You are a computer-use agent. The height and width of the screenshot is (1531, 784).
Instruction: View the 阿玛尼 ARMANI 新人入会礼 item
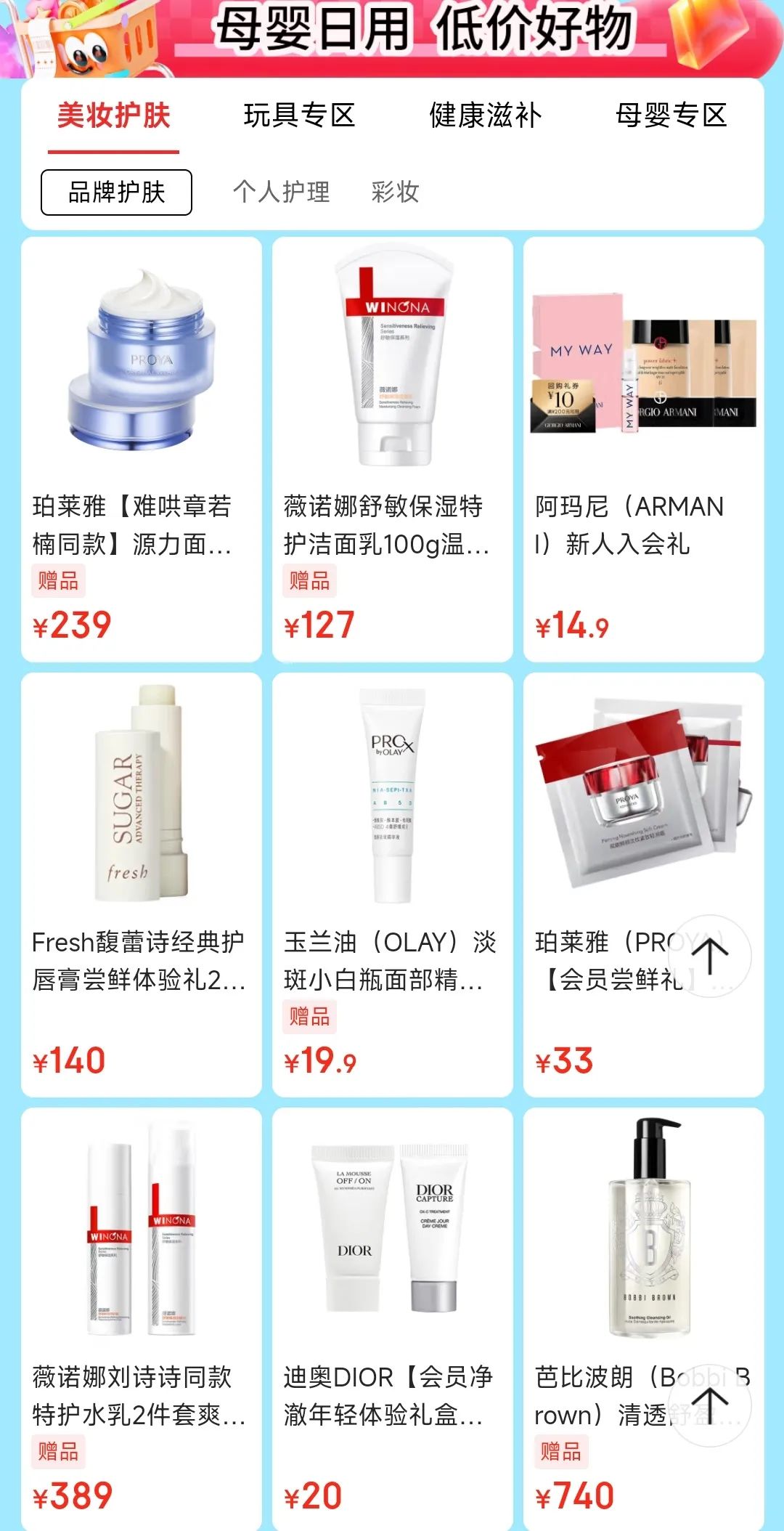click(x=644, y=449)
